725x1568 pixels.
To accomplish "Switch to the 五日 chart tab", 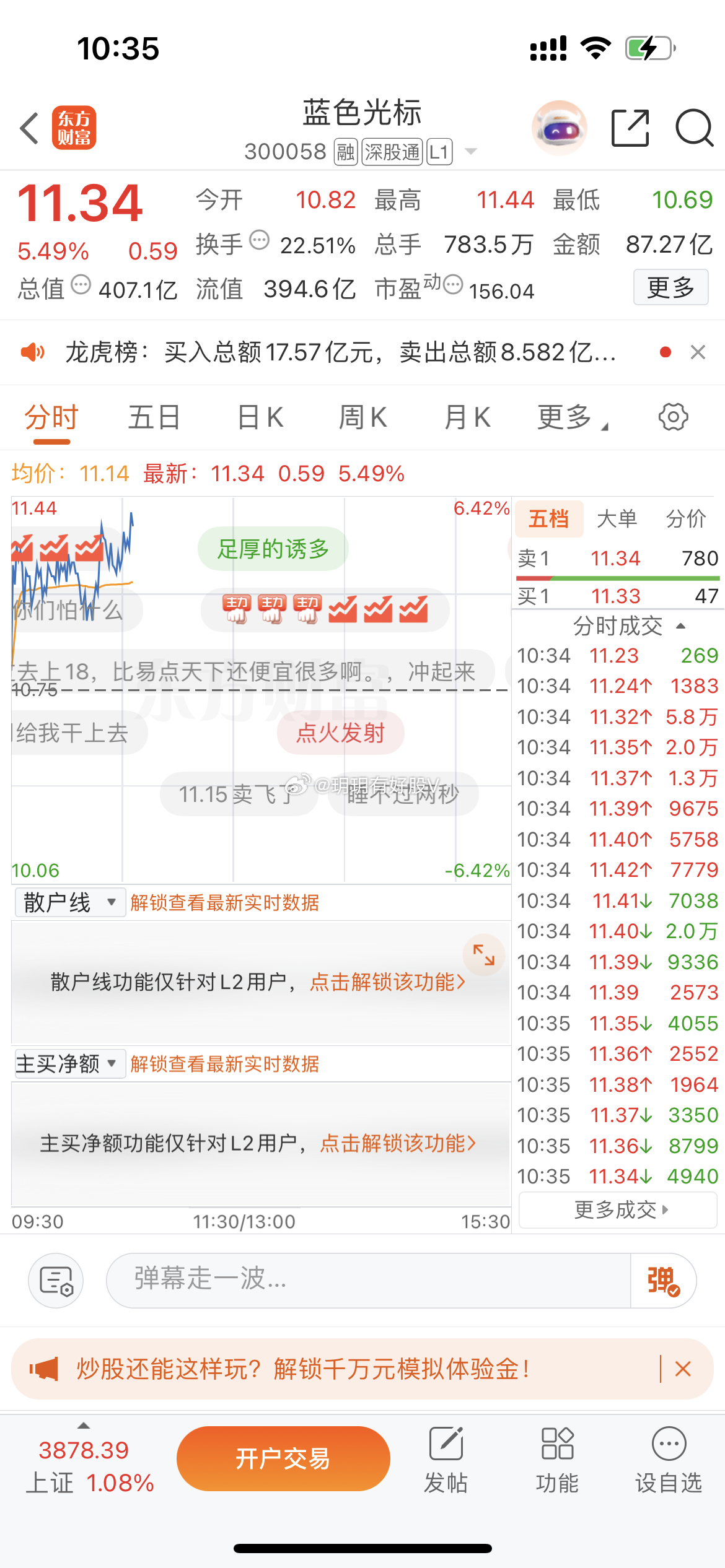I will (154, 417).
